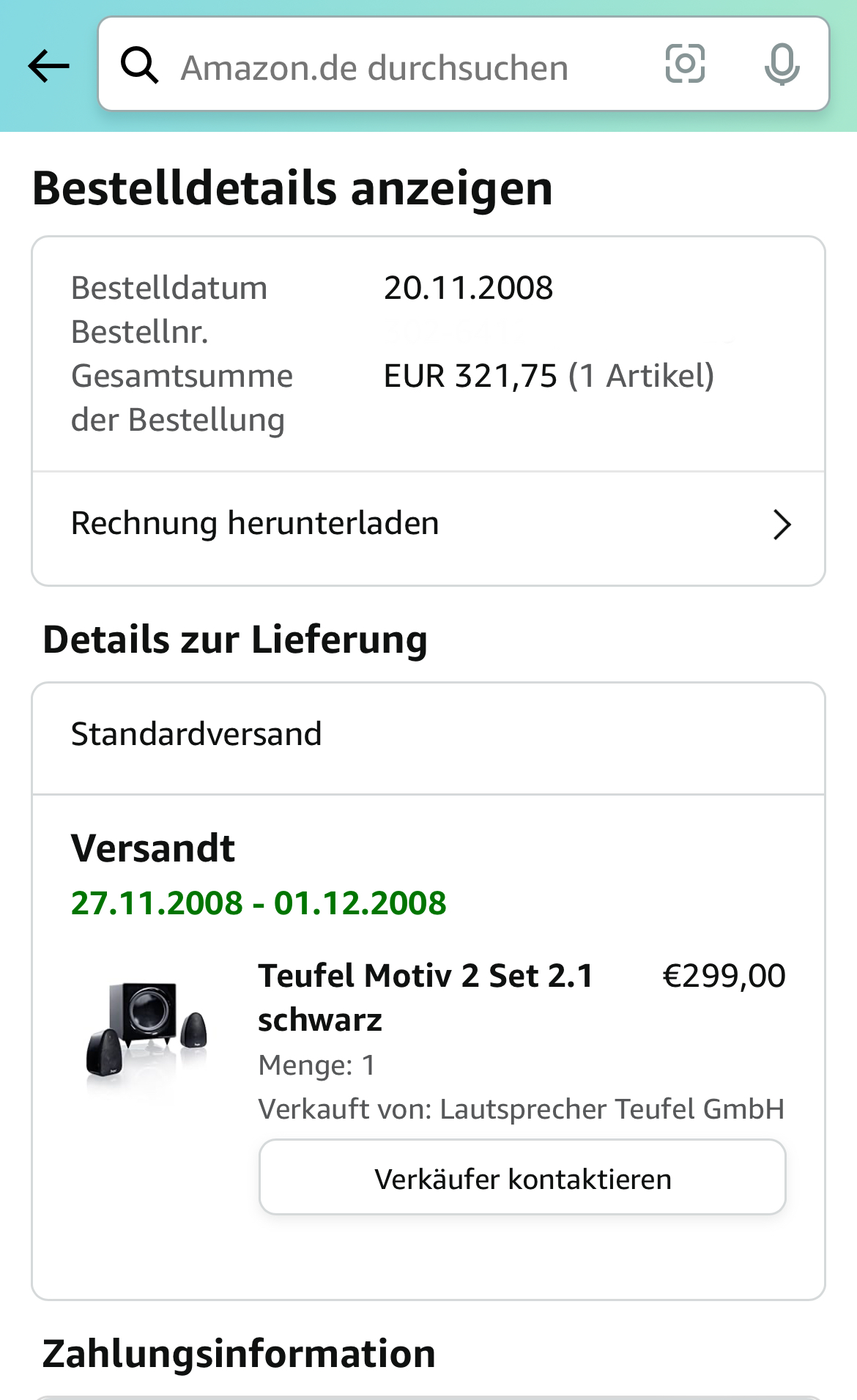Open Rechnung herunterladen row
857x1400 pixels.
[428, 525]
